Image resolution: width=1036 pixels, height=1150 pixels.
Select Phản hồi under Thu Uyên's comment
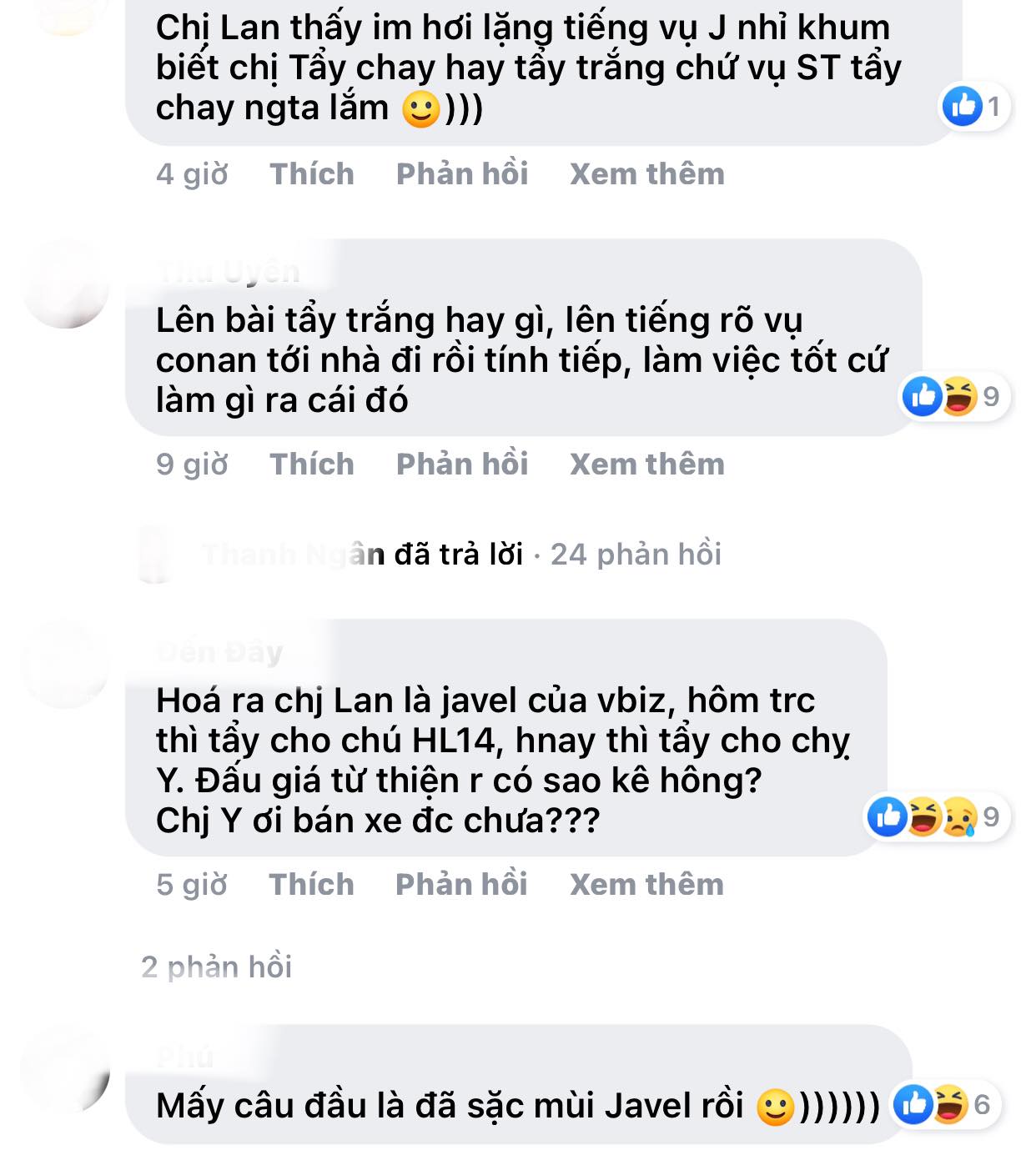tap(462, 465)
